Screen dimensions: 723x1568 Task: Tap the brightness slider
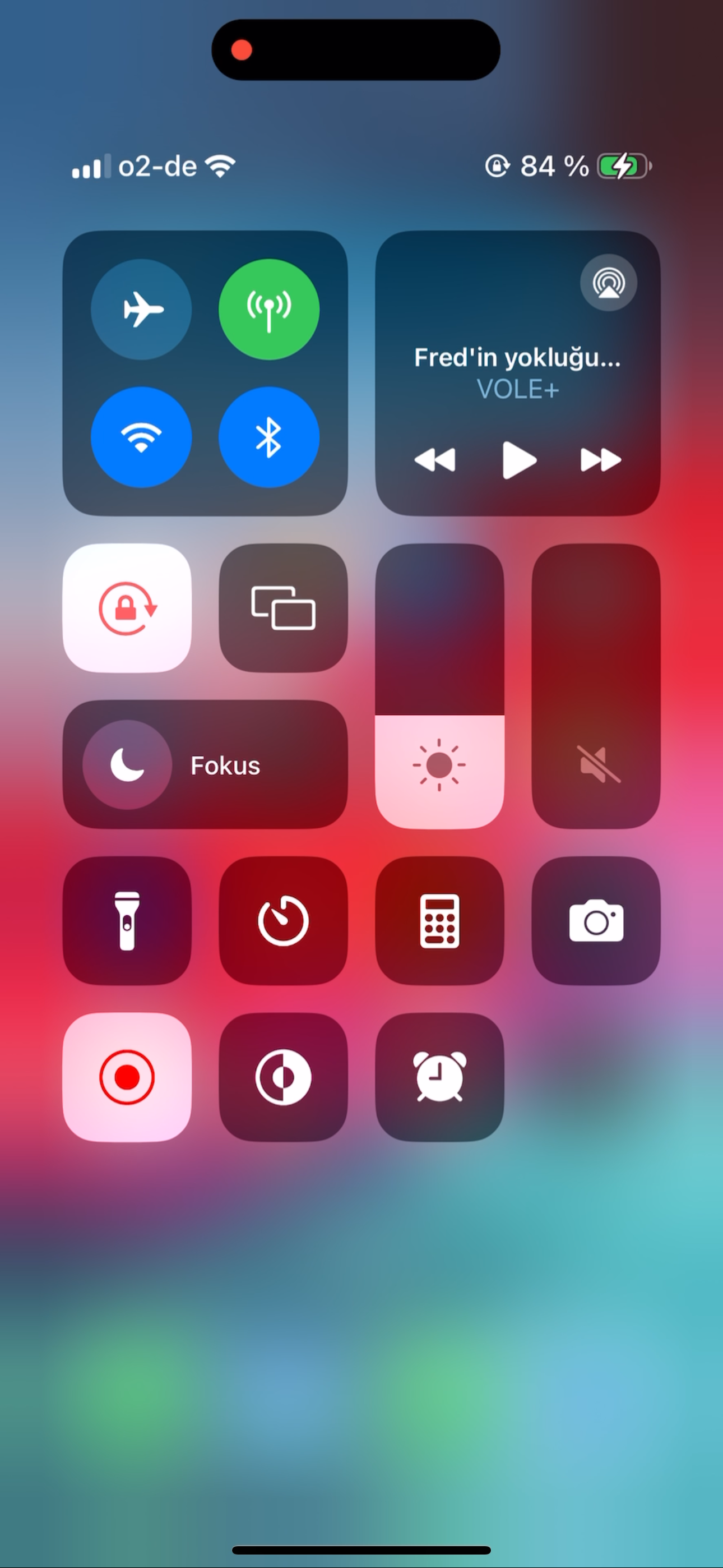[x=439, y=686]
